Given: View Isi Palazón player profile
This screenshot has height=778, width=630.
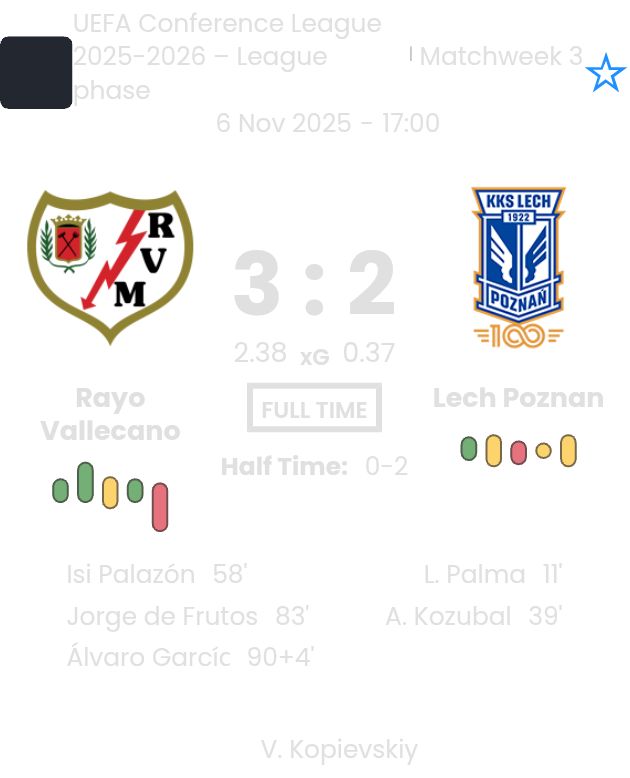Looking at the screenshot, I should pos(131,575).
